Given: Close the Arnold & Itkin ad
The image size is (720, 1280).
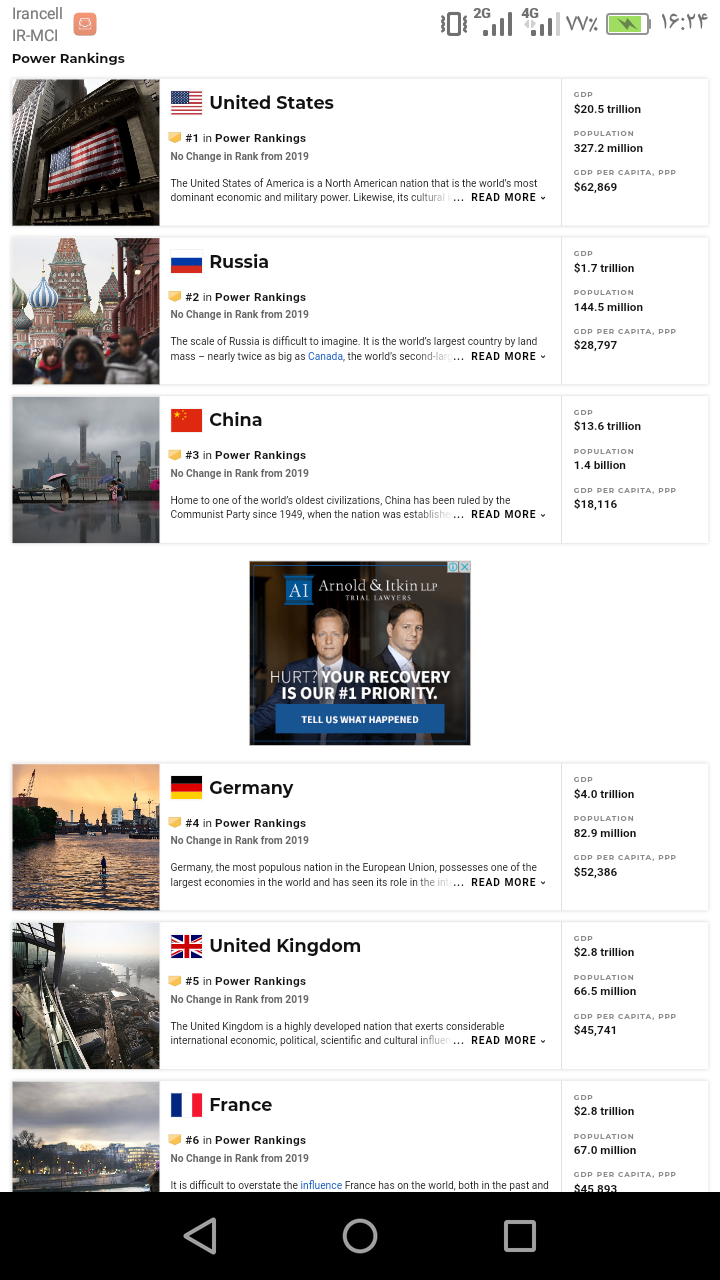Looking at the screenshot, I should click(464, 567).
